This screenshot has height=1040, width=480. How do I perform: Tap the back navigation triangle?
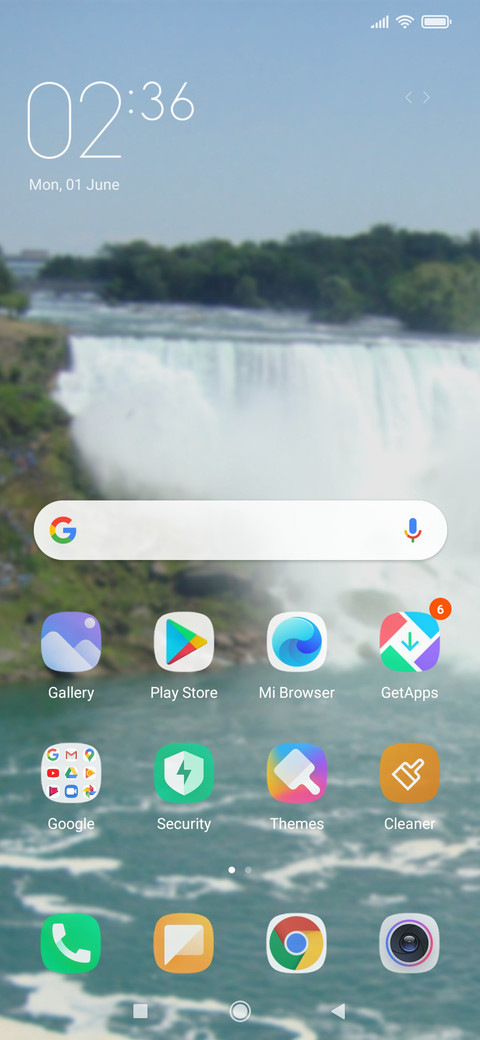(338, 1011)
